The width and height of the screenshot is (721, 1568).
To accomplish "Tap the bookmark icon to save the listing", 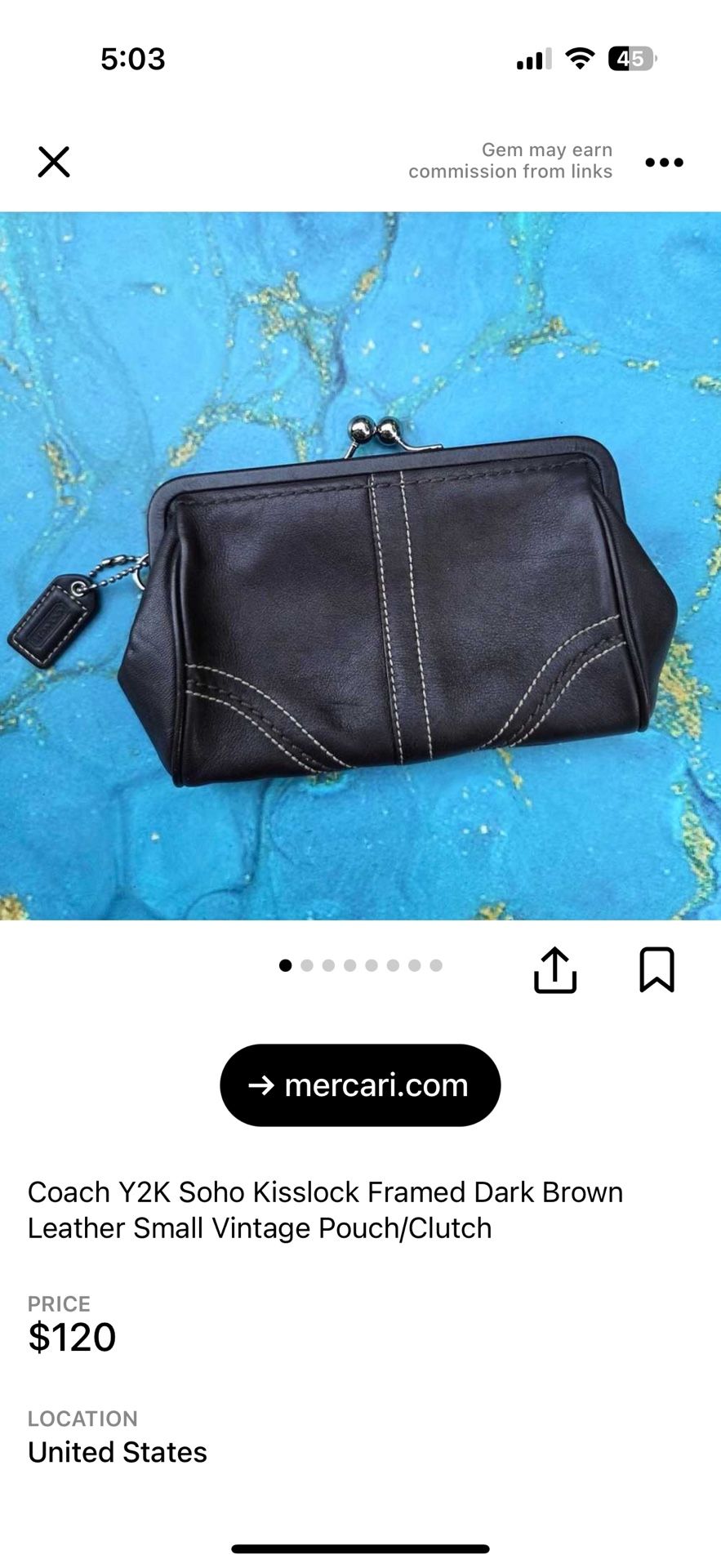I will pos(657,971).
